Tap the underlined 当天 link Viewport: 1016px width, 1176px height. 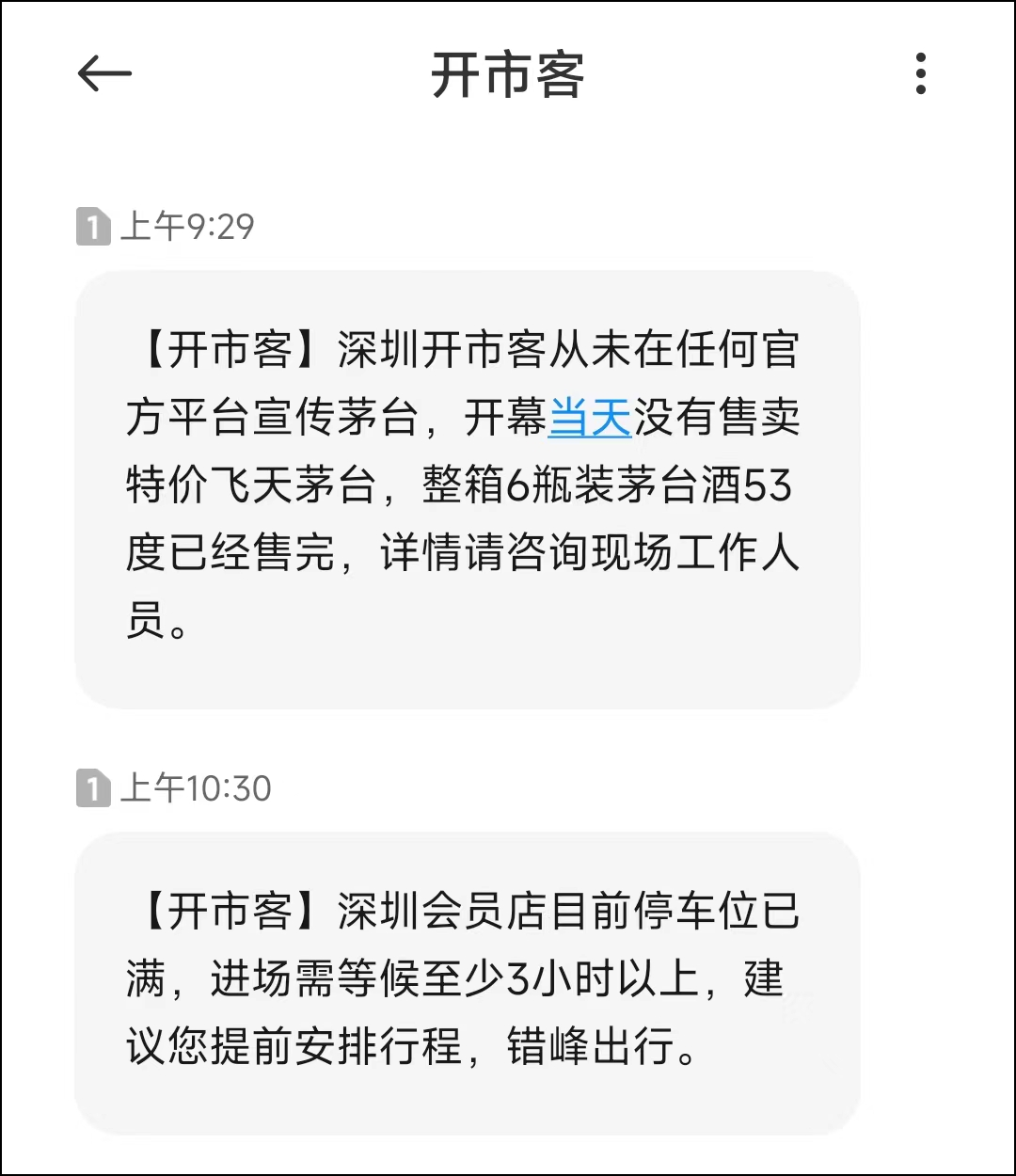pos(590,419)
